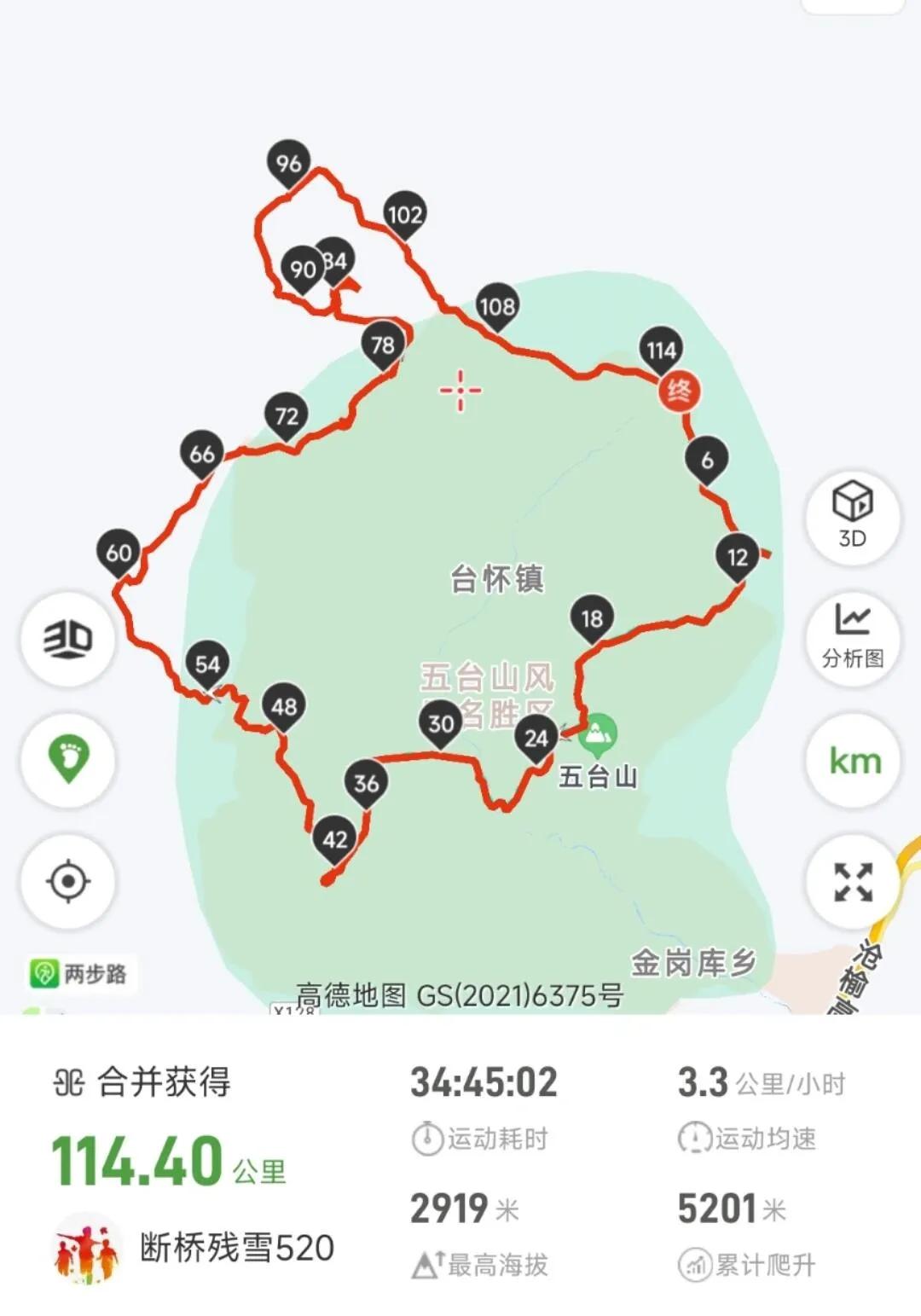
Task: Tap the red 终 endpoint marker
Action: coord(679,391)
